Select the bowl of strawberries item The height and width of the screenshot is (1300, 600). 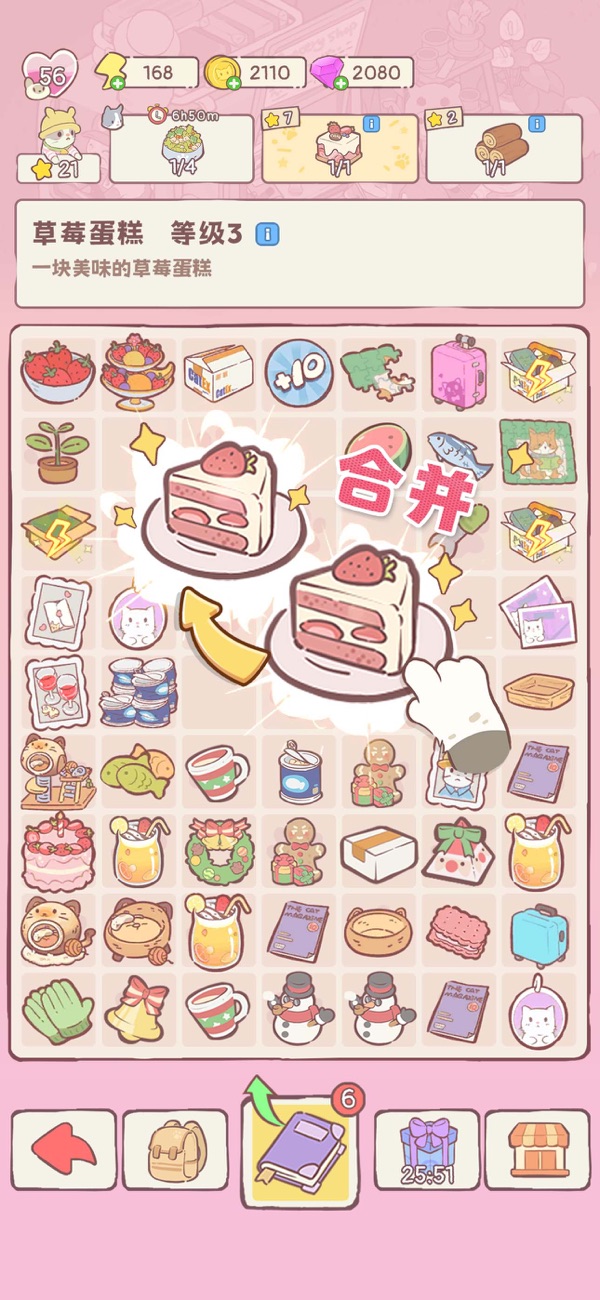58,370
